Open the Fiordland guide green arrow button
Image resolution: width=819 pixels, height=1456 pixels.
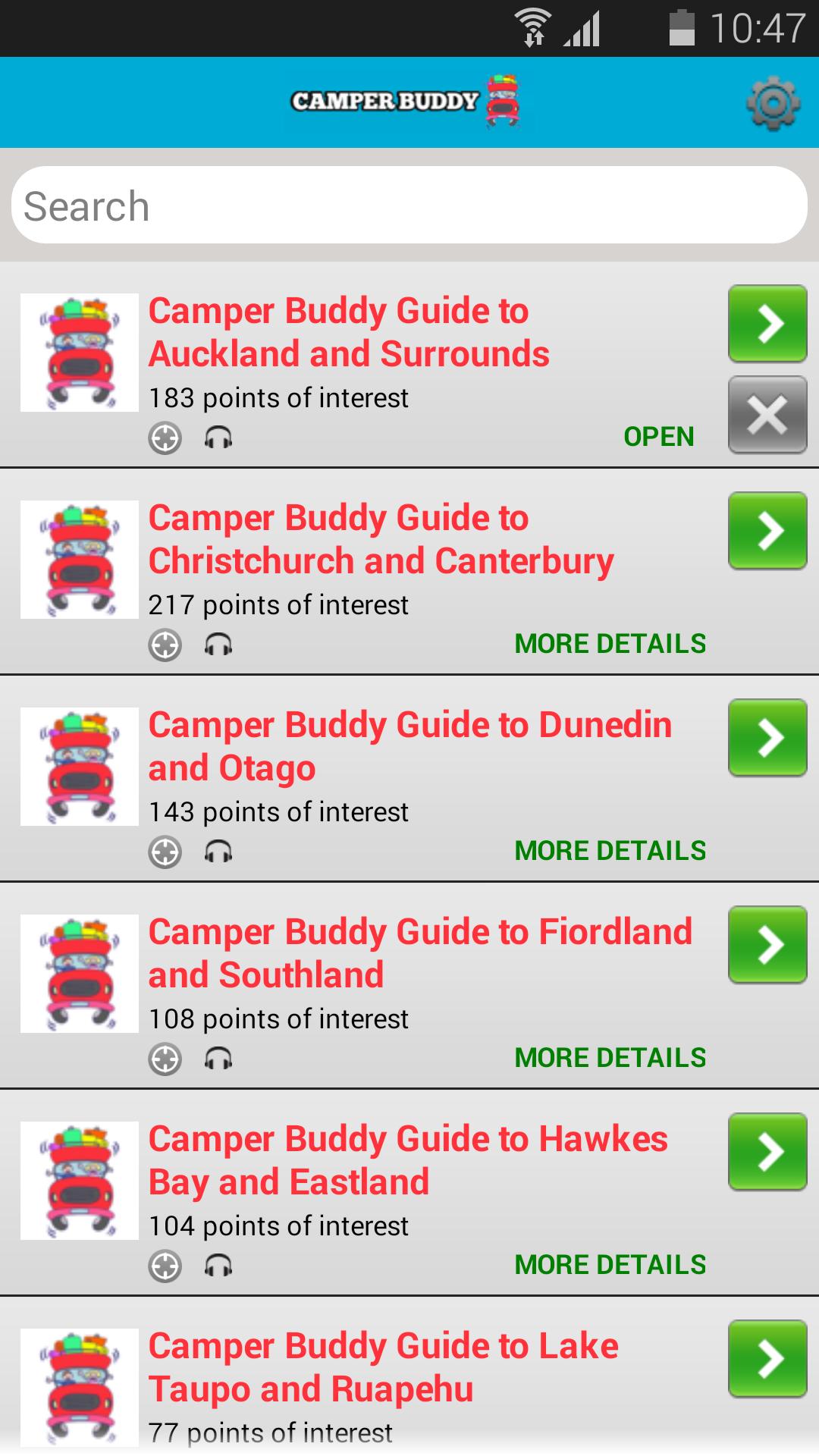pyautogui.click(x=767, y=944)
